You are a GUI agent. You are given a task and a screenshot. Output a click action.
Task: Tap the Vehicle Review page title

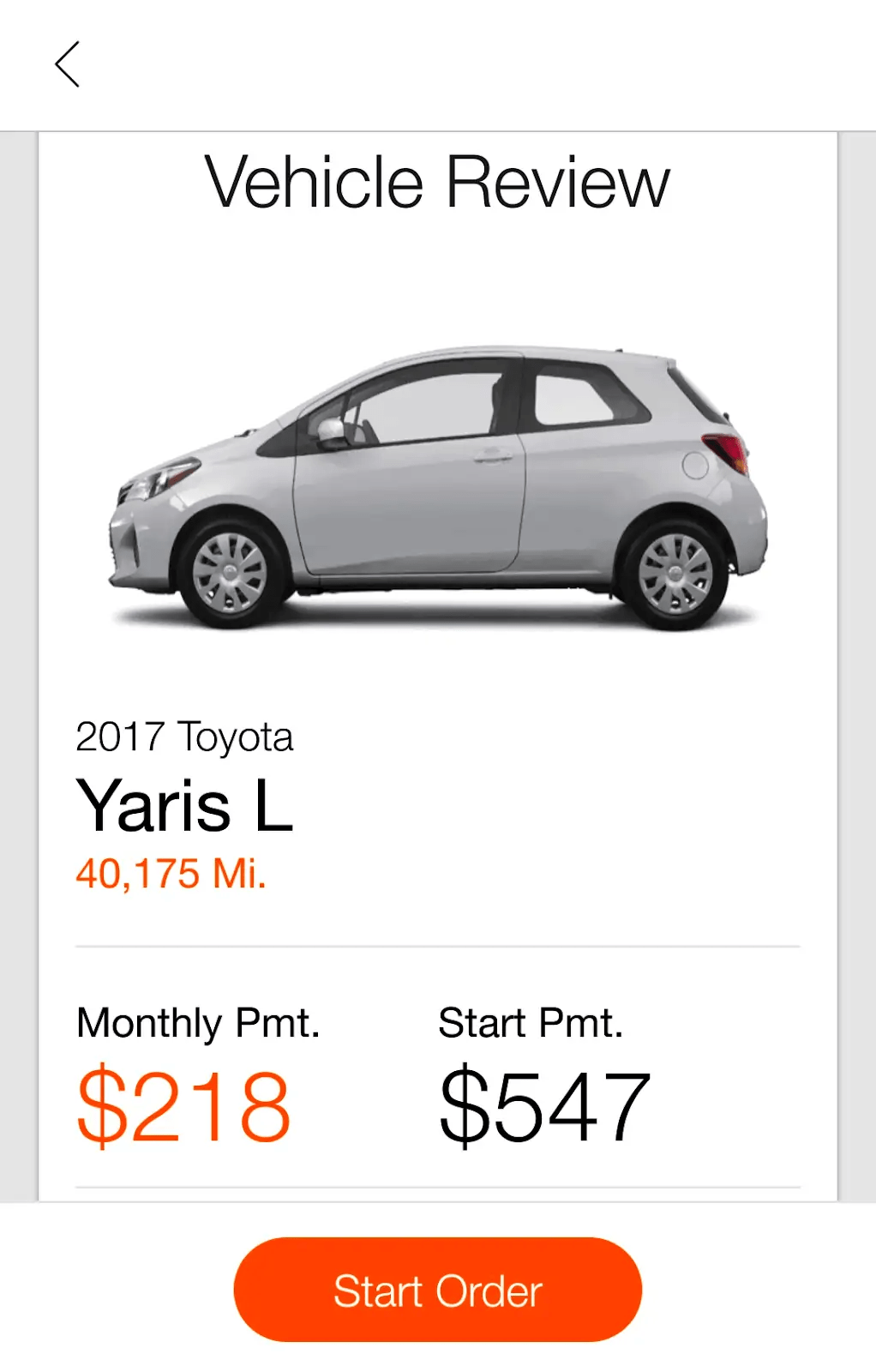437,181
